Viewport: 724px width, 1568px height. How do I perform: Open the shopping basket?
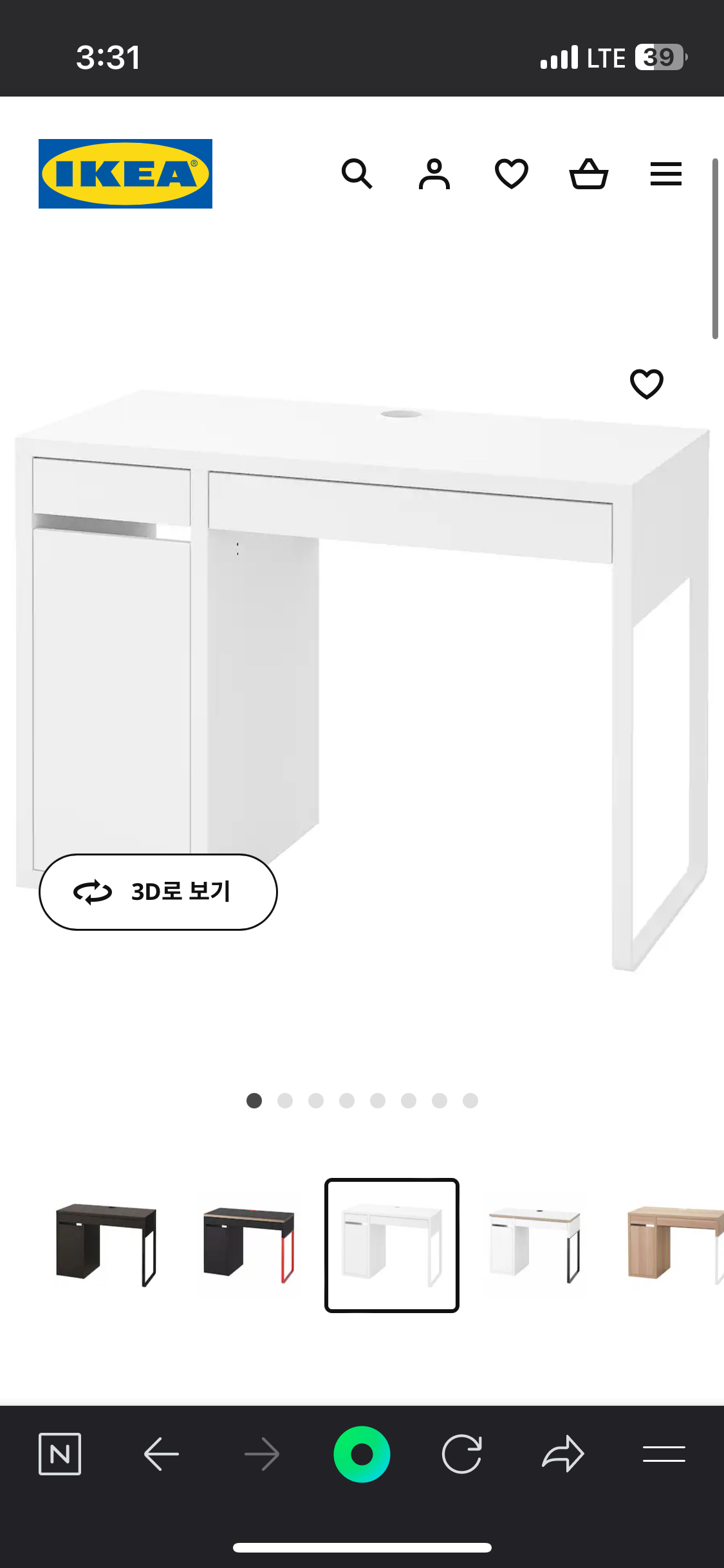pos(589,174)
